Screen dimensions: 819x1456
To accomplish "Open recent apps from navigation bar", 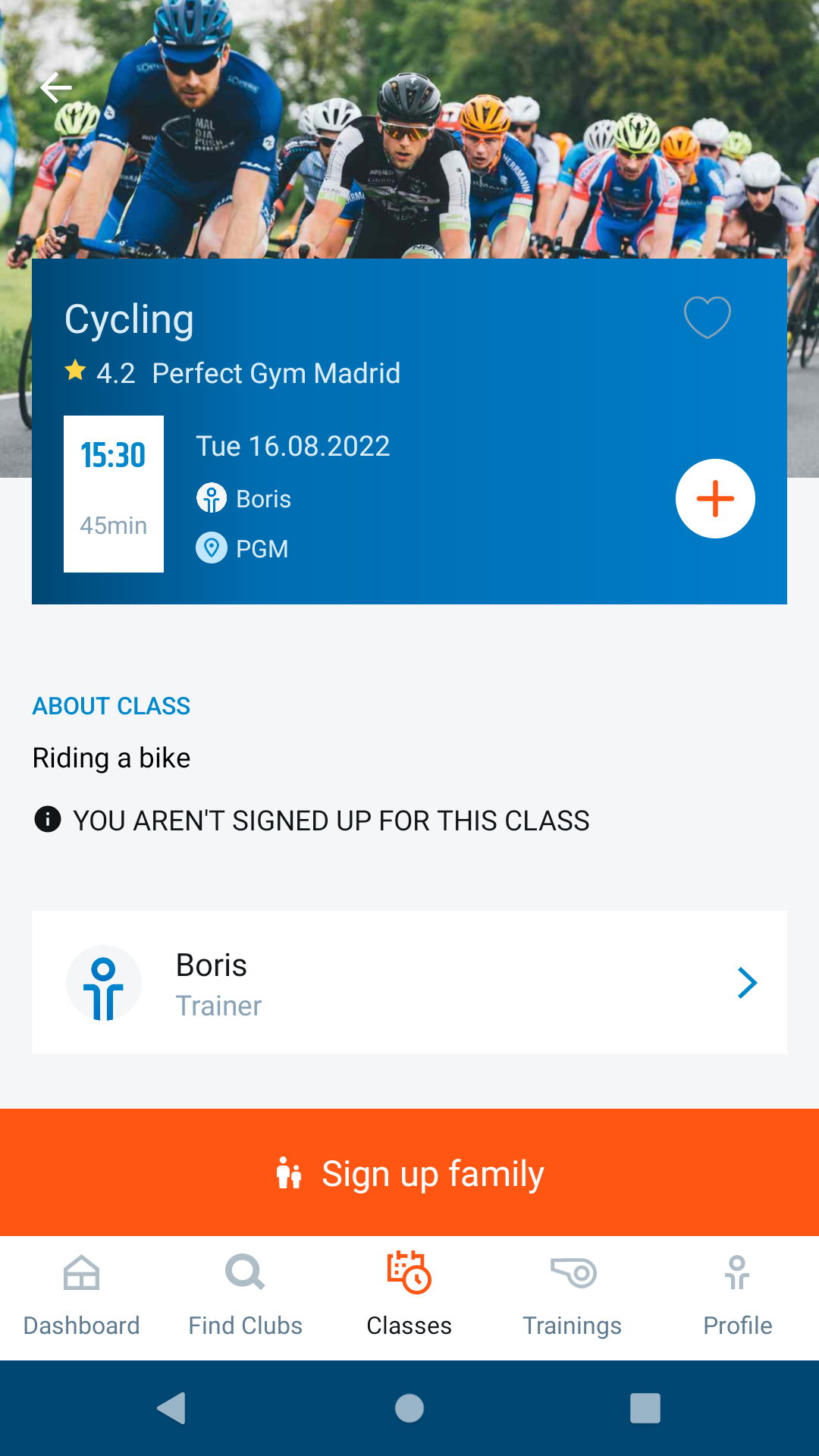I will pyautogui.click(x=645, y=1408).
